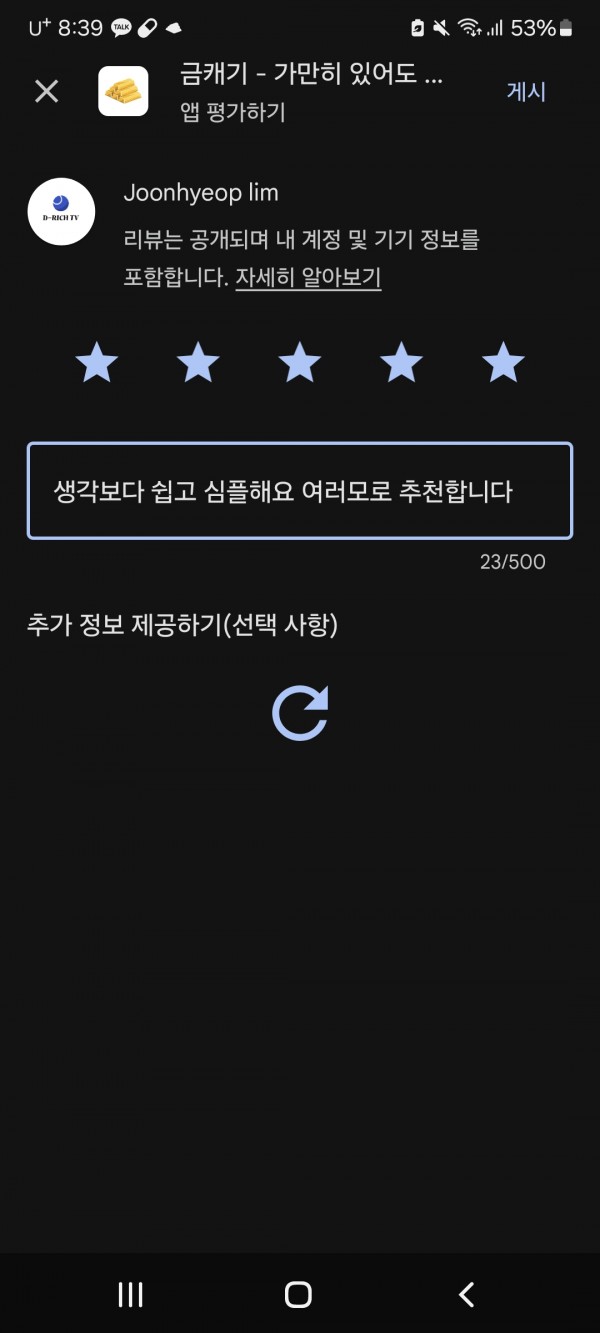Go back using system navigation

tap(466, 1294)
